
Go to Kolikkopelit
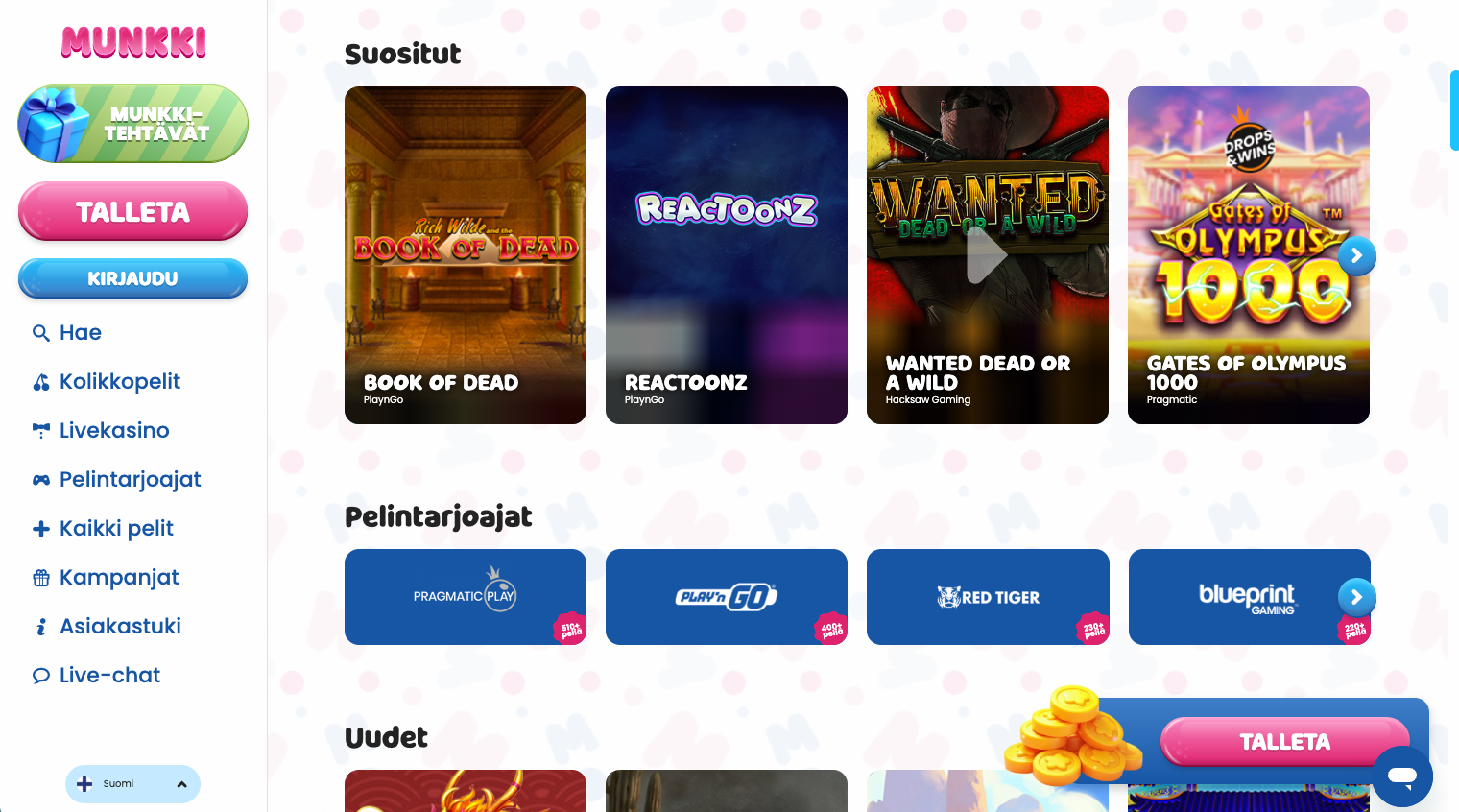[x=119, y=382]
